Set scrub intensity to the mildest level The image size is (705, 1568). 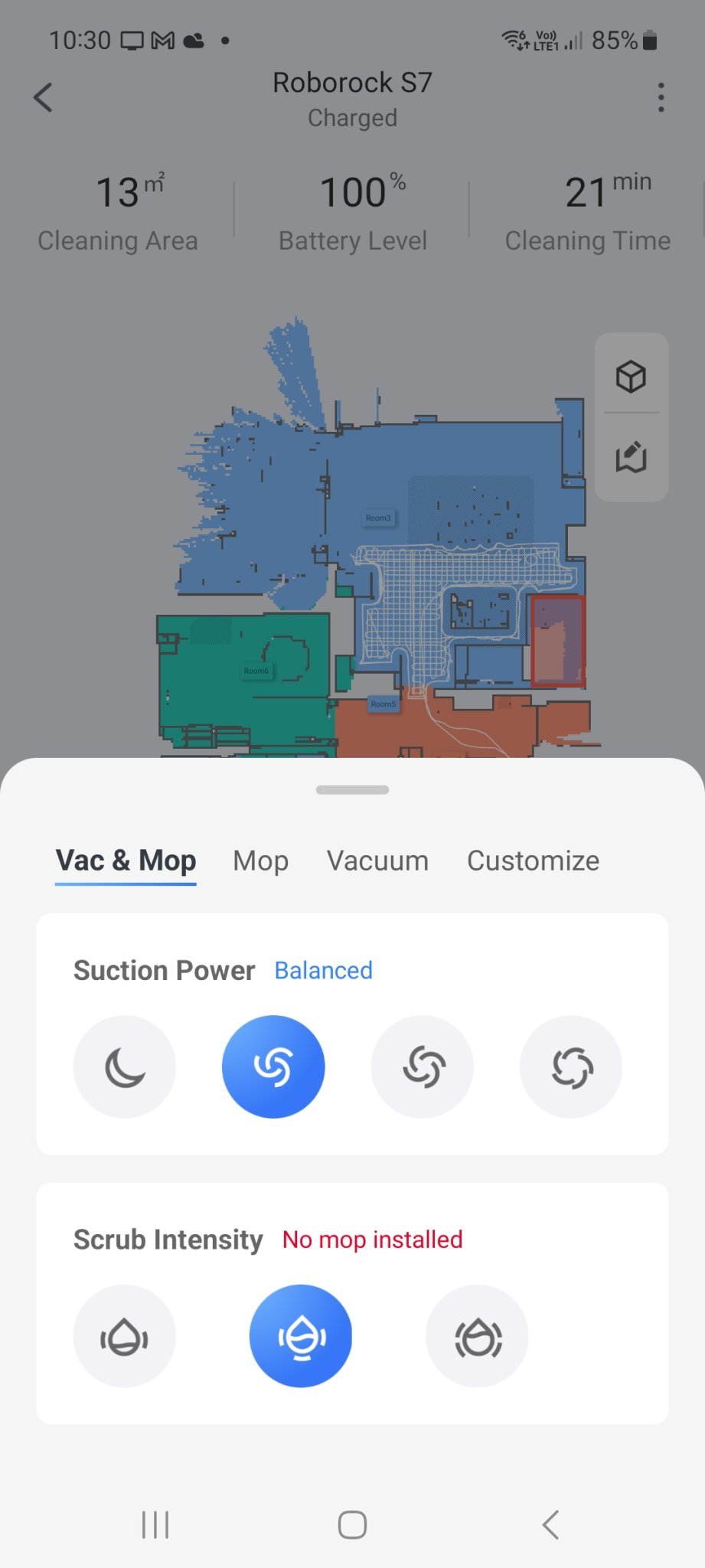pos(124,1336)
